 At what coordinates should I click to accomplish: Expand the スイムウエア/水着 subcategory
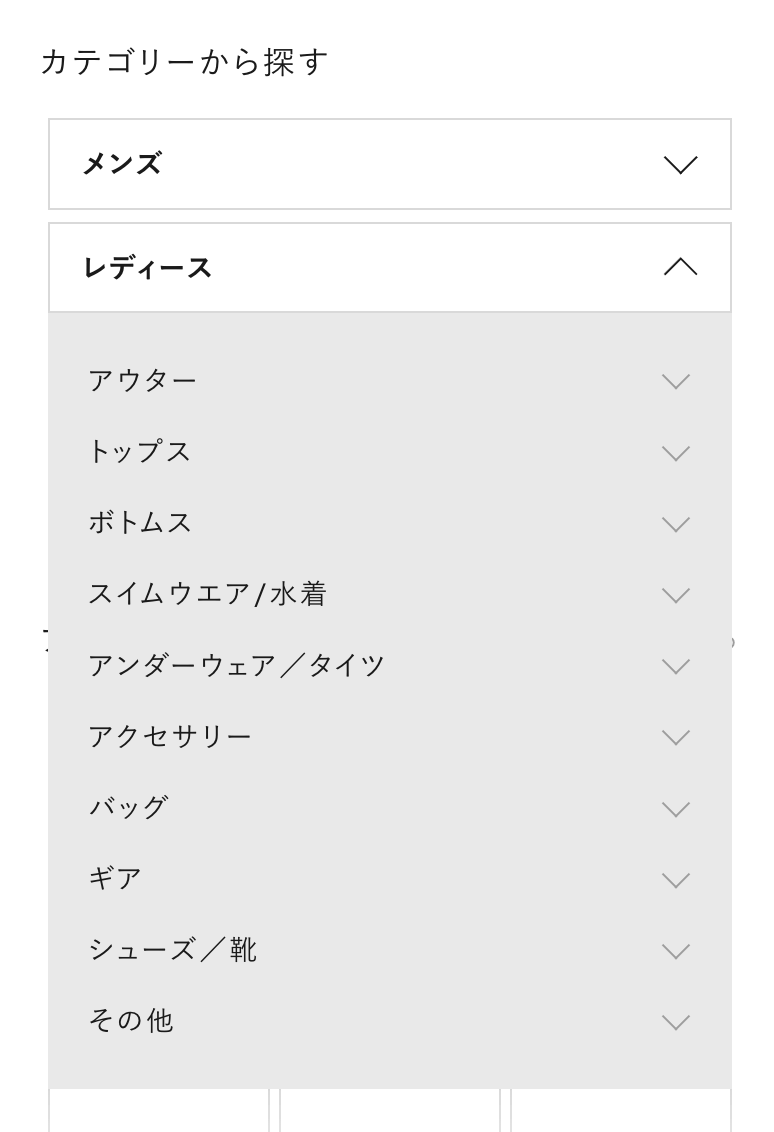[x=675, y=595]
